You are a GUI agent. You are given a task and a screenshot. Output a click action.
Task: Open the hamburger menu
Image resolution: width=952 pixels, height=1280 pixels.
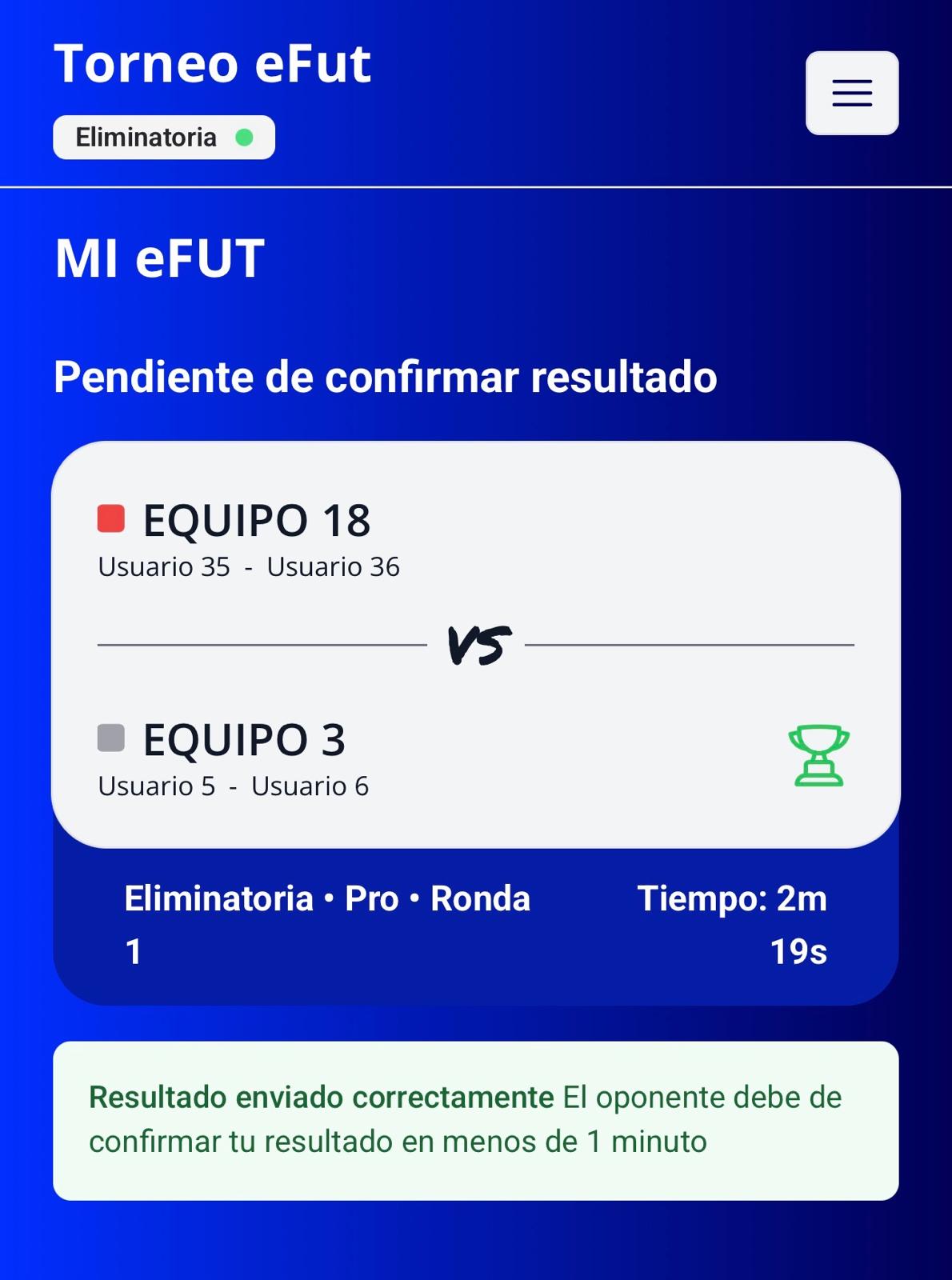[851, 93]
